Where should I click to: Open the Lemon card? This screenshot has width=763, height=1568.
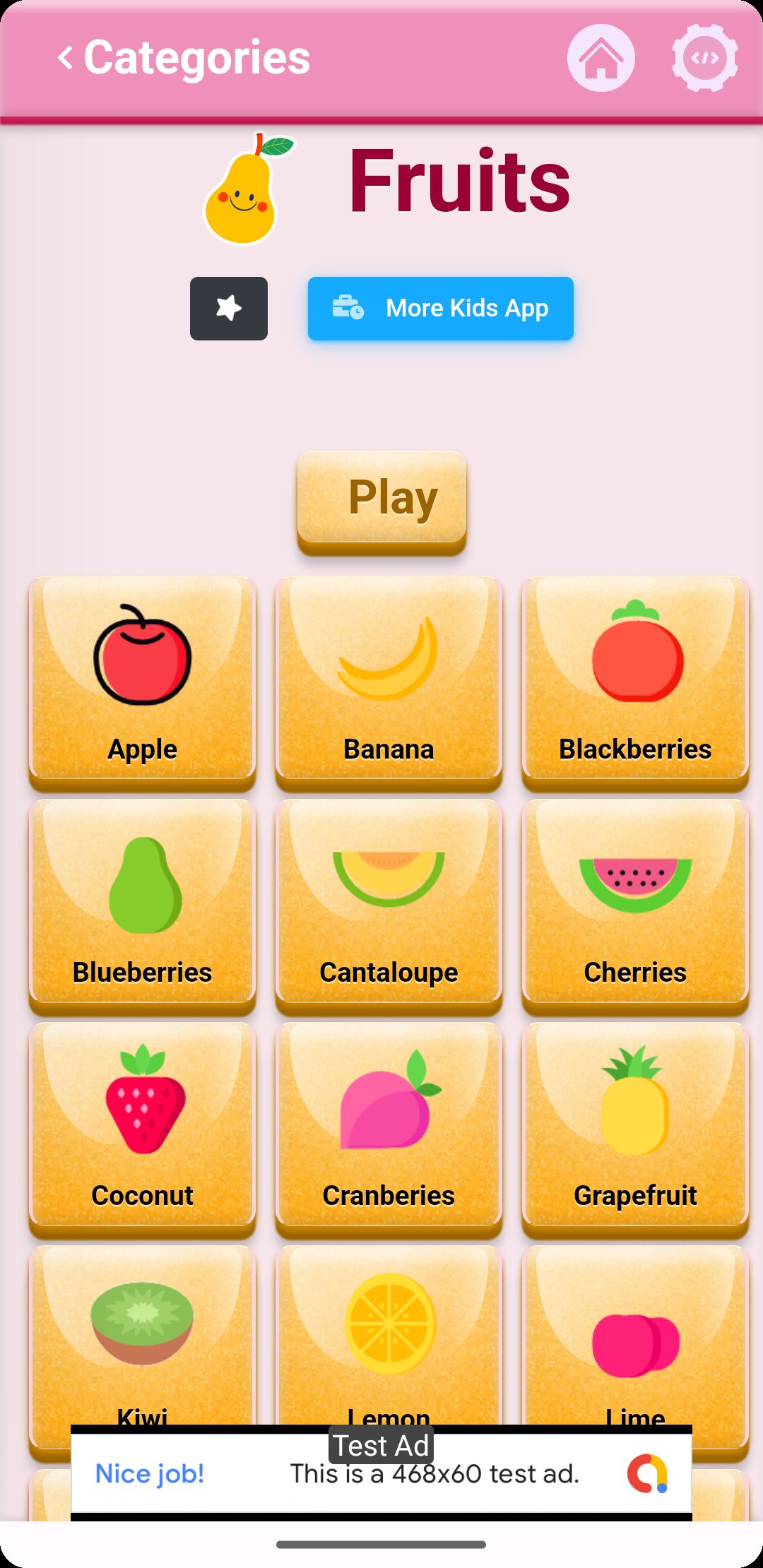(389, 1335)
